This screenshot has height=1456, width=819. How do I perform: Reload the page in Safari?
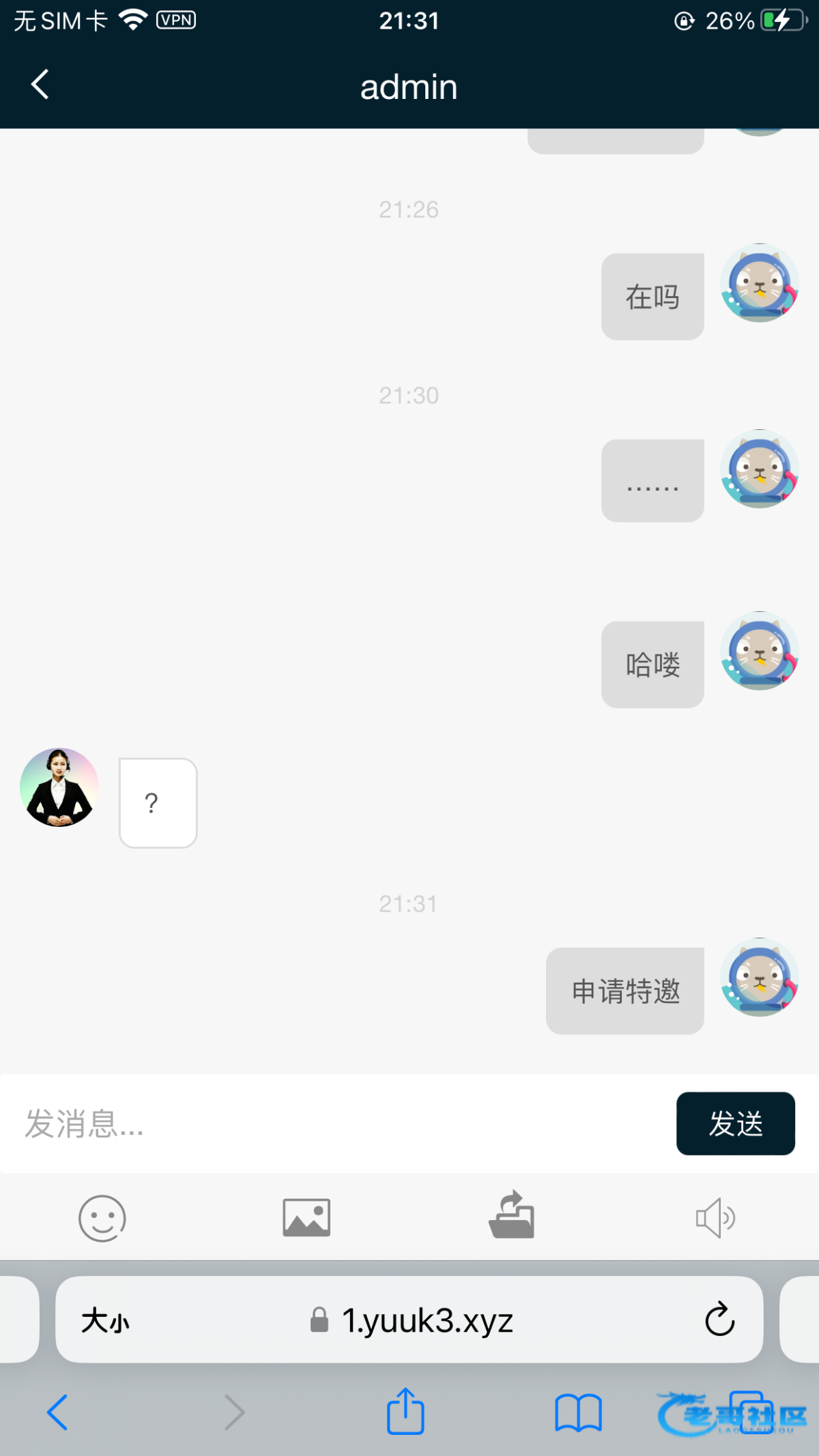coord(719,1320)
